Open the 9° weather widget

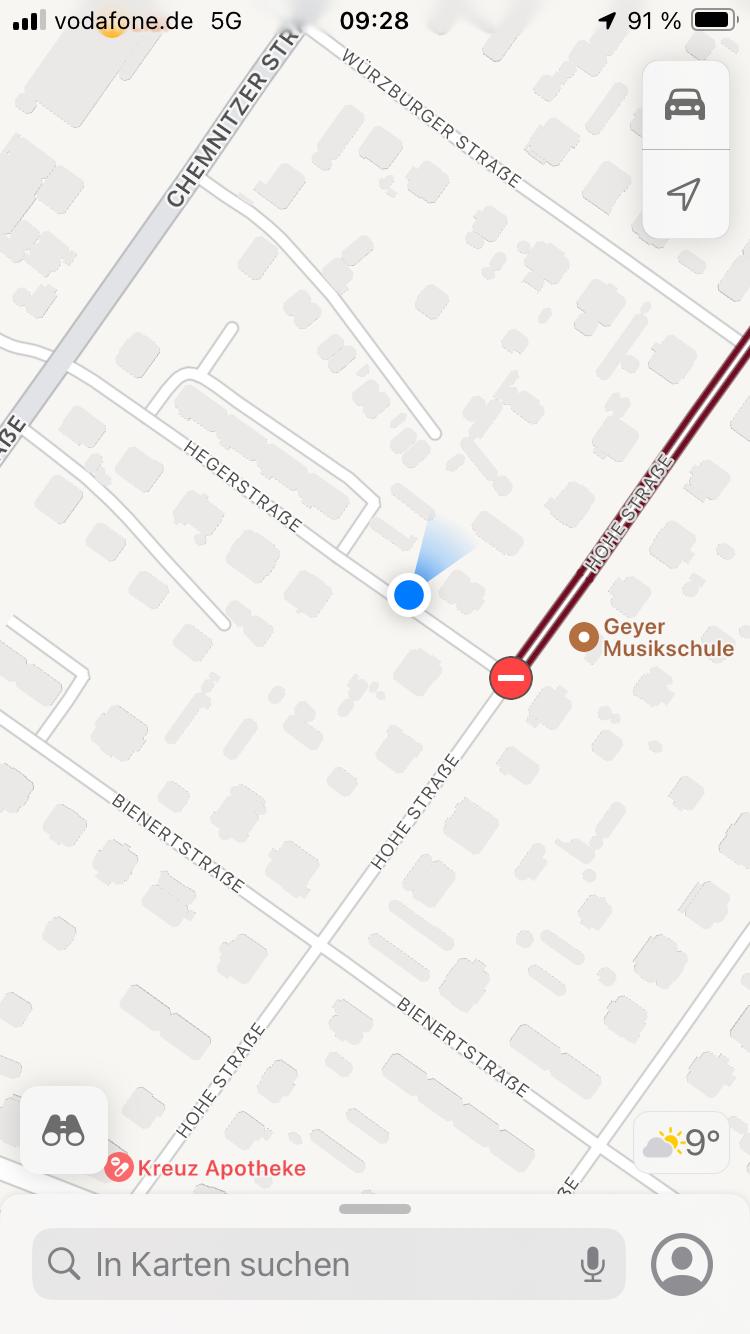[x=682, y=1142]
